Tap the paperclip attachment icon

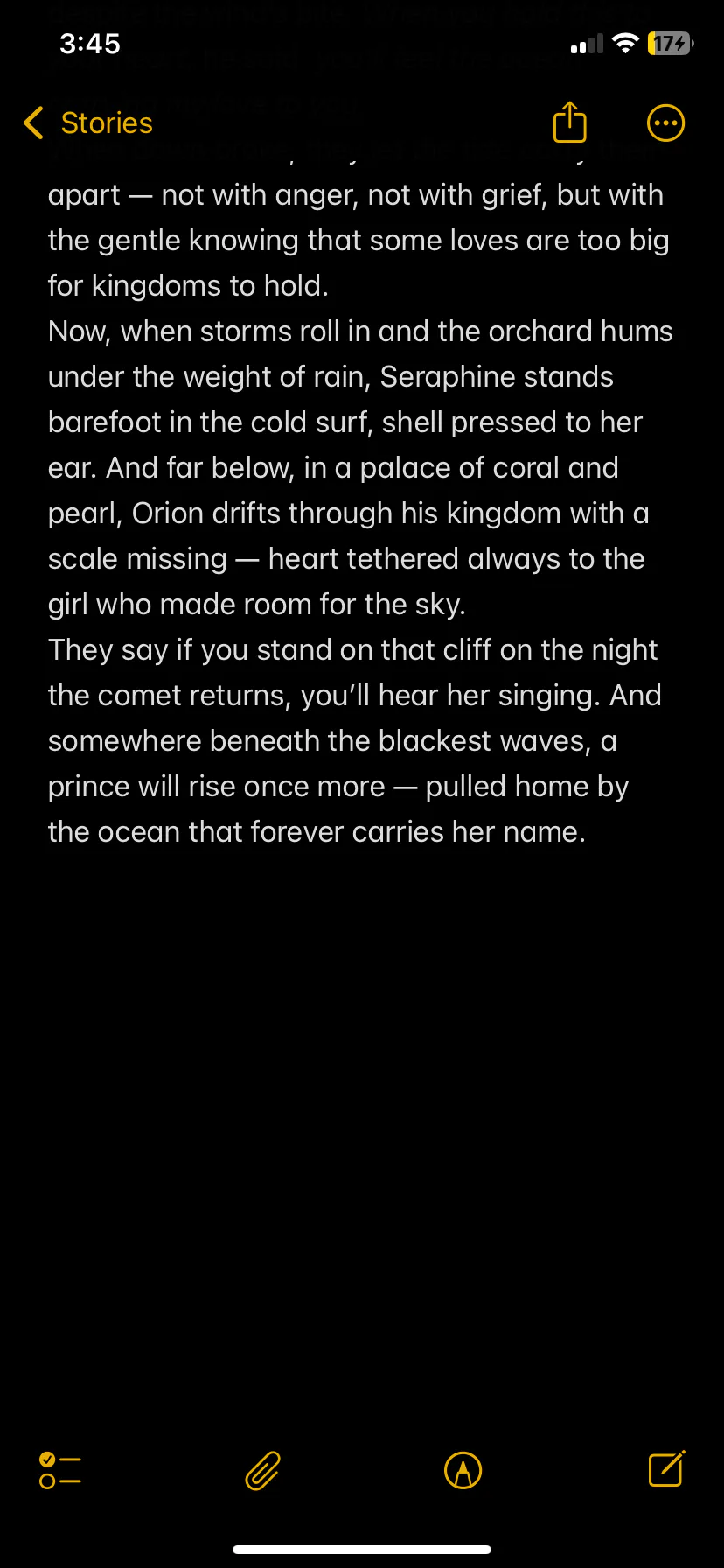(x=262, y=1470)
